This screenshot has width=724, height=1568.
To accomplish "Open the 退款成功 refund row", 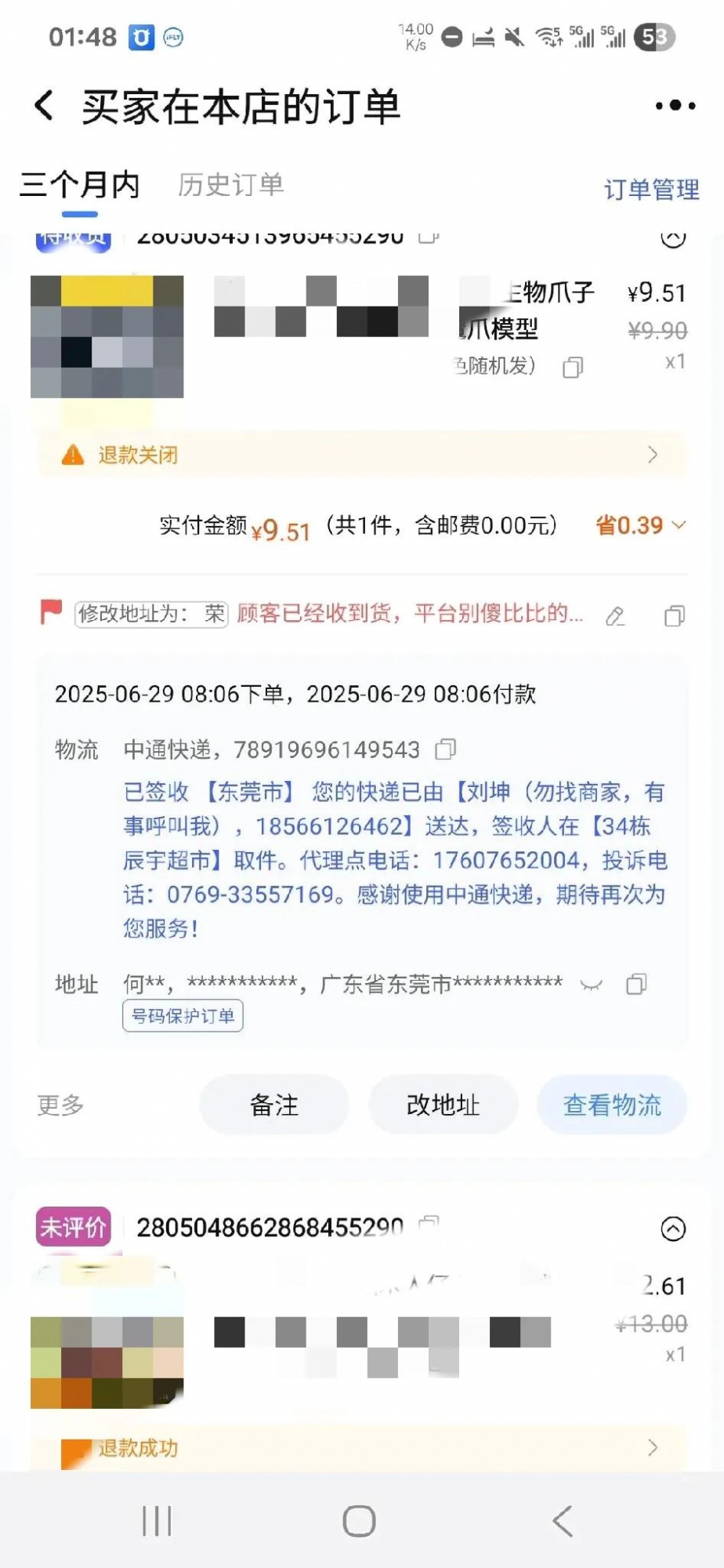I will point(361,1447).
